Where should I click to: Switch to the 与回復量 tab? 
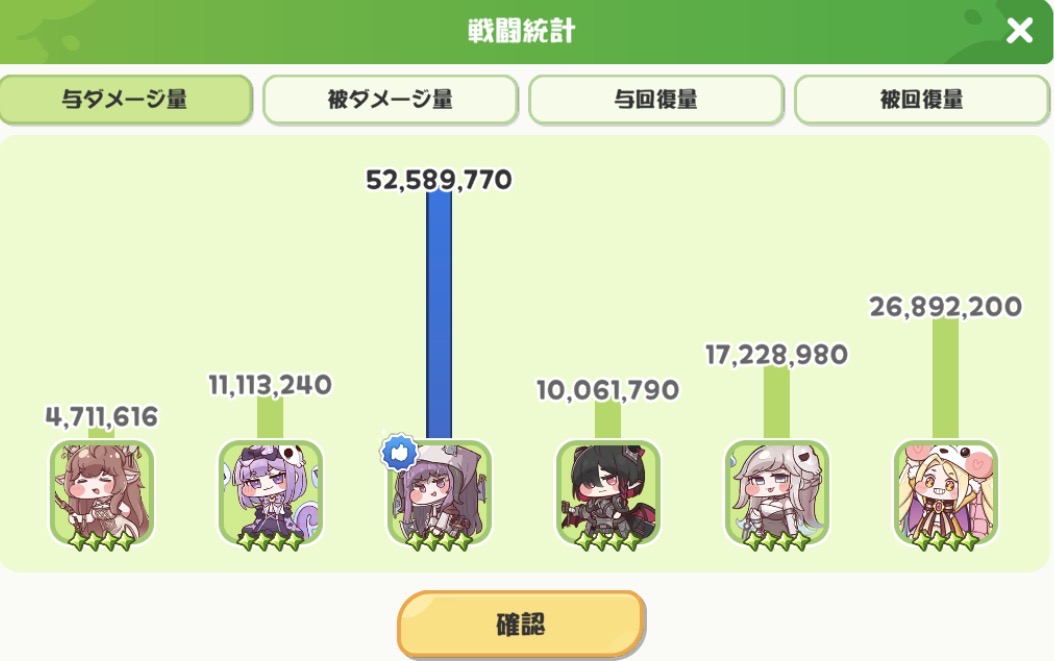pyautogui.click(x=656, y=99)
